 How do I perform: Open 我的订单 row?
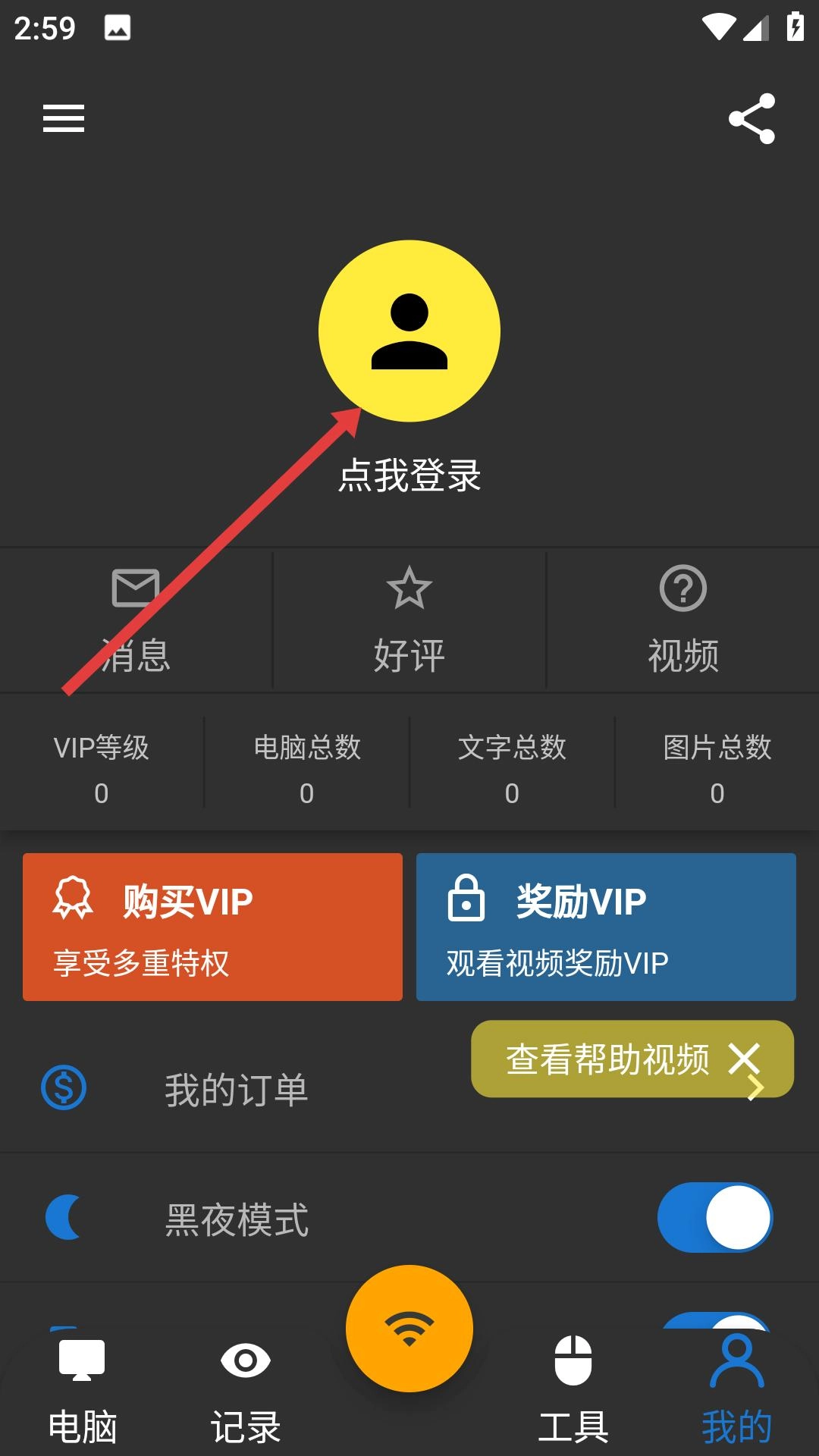point(235,1089)
